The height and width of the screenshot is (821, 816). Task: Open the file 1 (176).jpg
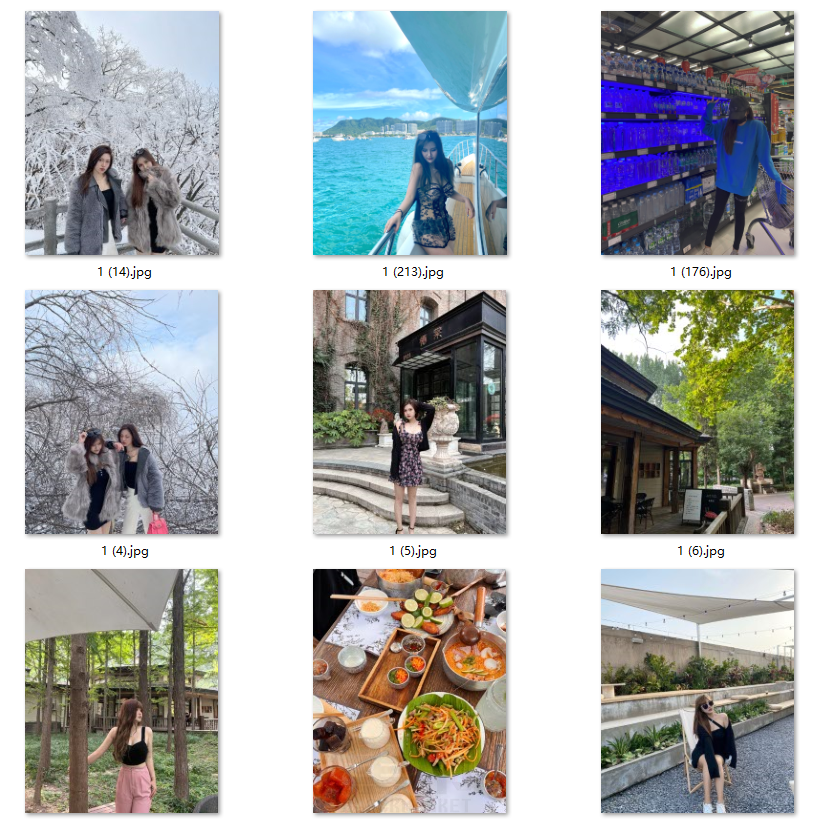click(697, 133)
